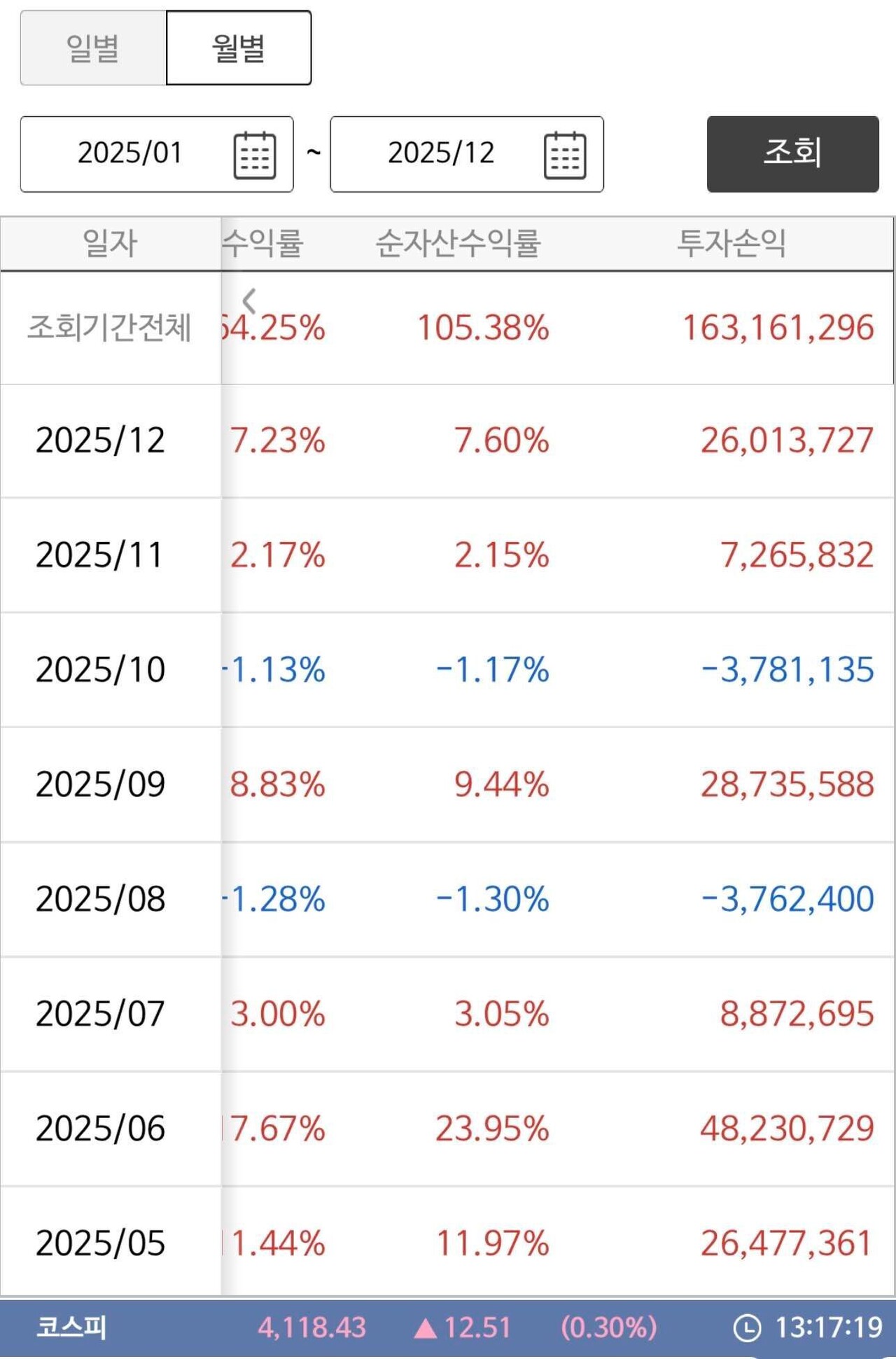896x1359 pixels.
Task: Open the end date calendar picker
Action: [x=566, y=155]
